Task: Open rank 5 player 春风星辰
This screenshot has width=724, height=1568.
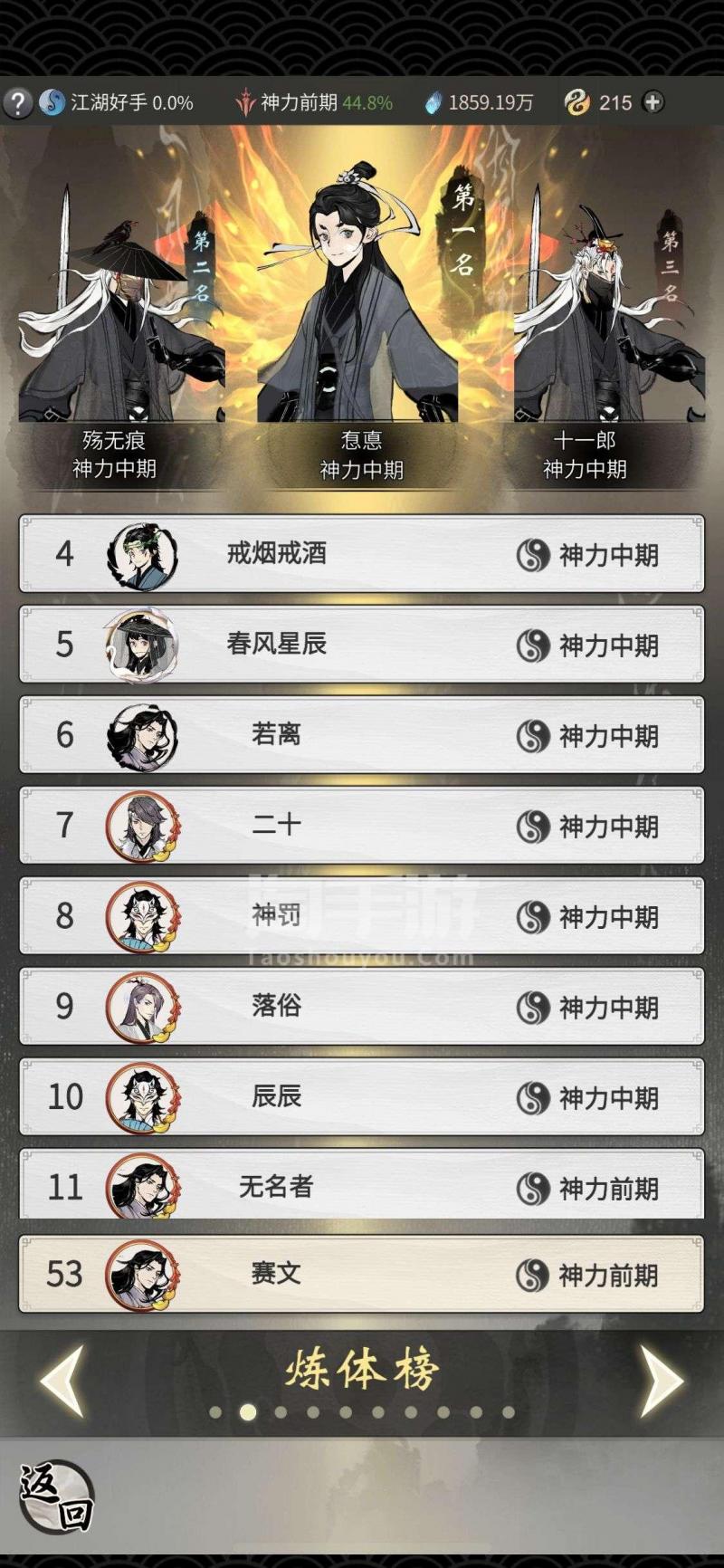Action: [x=362, y=645]
